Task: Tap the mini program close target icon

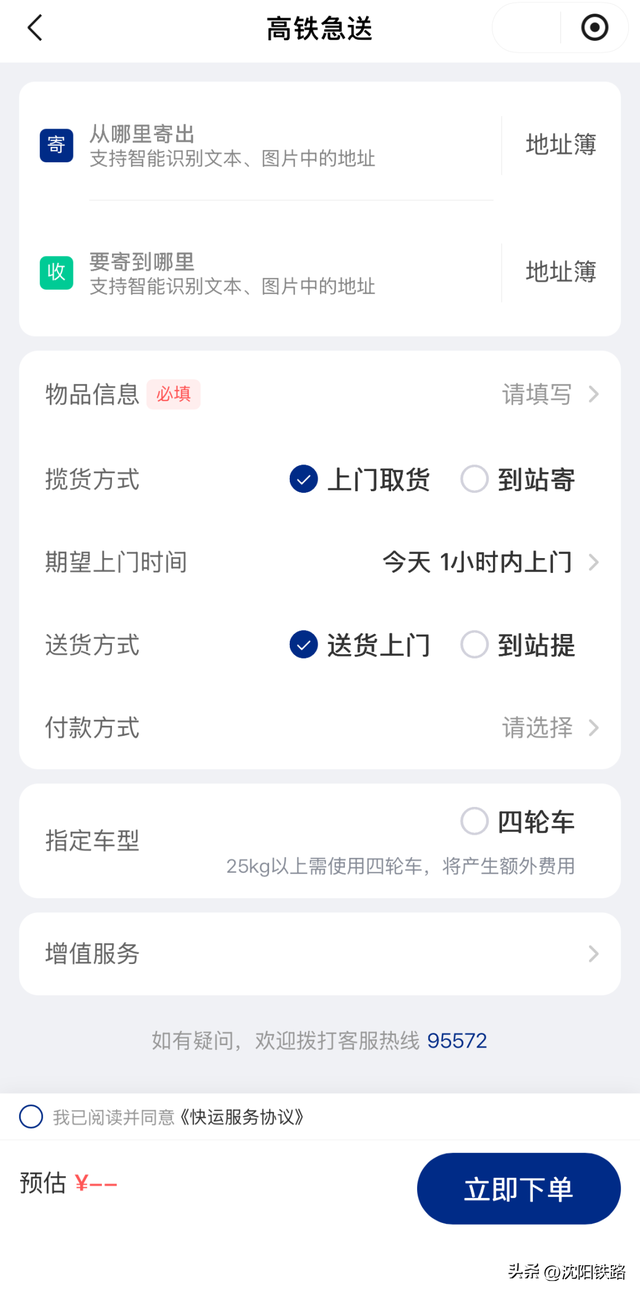Action: [594, 28]
